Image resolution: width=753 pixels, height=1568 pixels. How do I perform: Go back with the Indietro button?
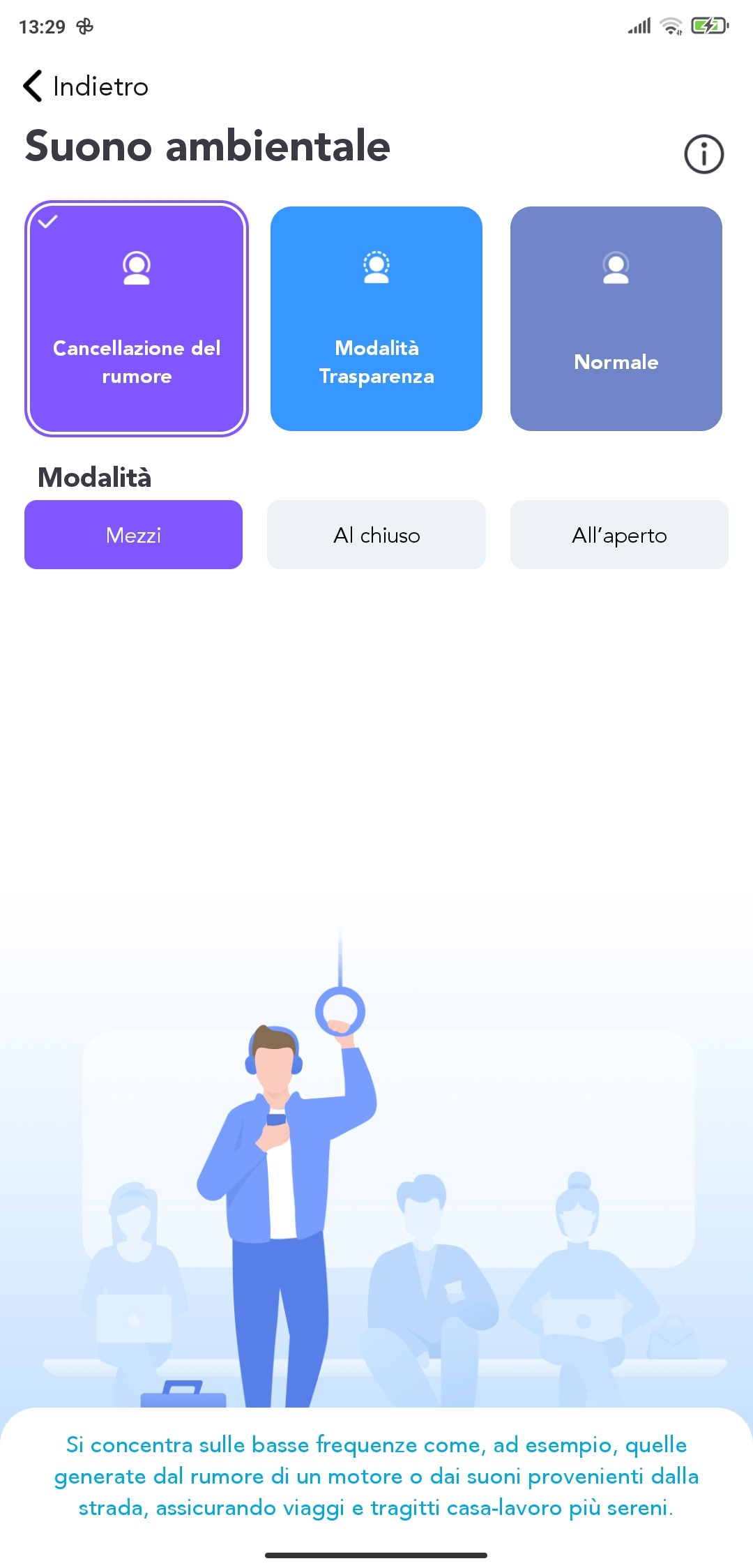pos(86,86)
